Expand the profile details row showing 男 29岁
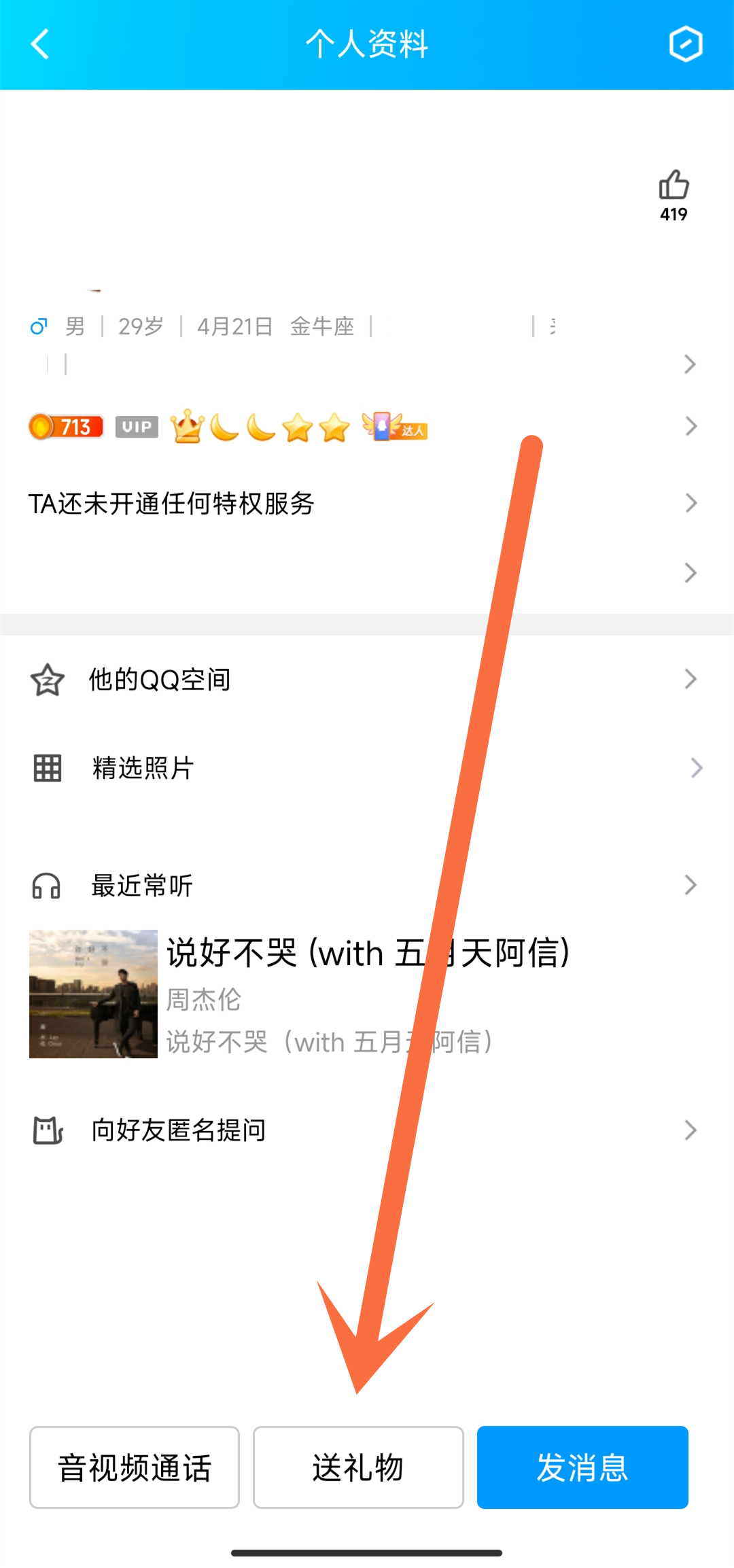 point(689,364)
